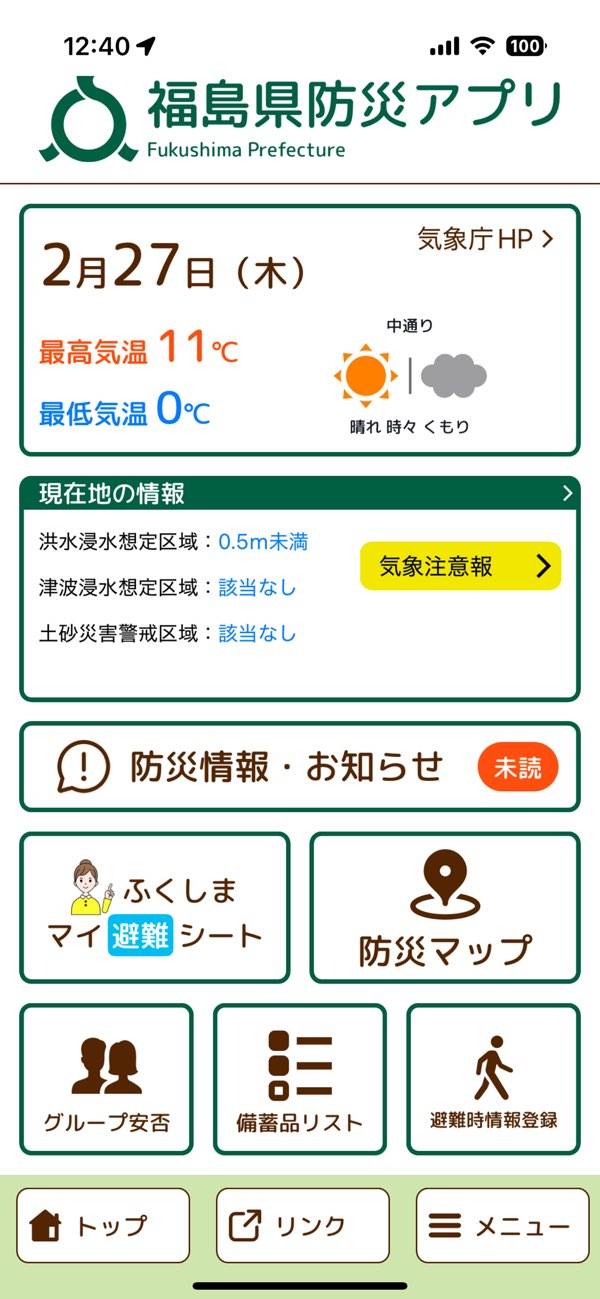This screenshot has height=1299, width=600.
Task: Open 避難時情報登録 evacuation registration
Action: (493, 1080)
